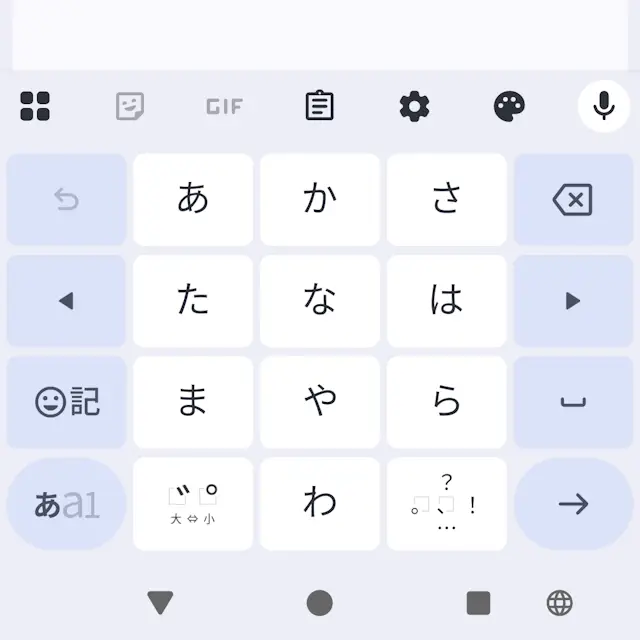Switch keyboard language with the globe icon
Viewport: 640px width, 640px height.
point(559,602)
